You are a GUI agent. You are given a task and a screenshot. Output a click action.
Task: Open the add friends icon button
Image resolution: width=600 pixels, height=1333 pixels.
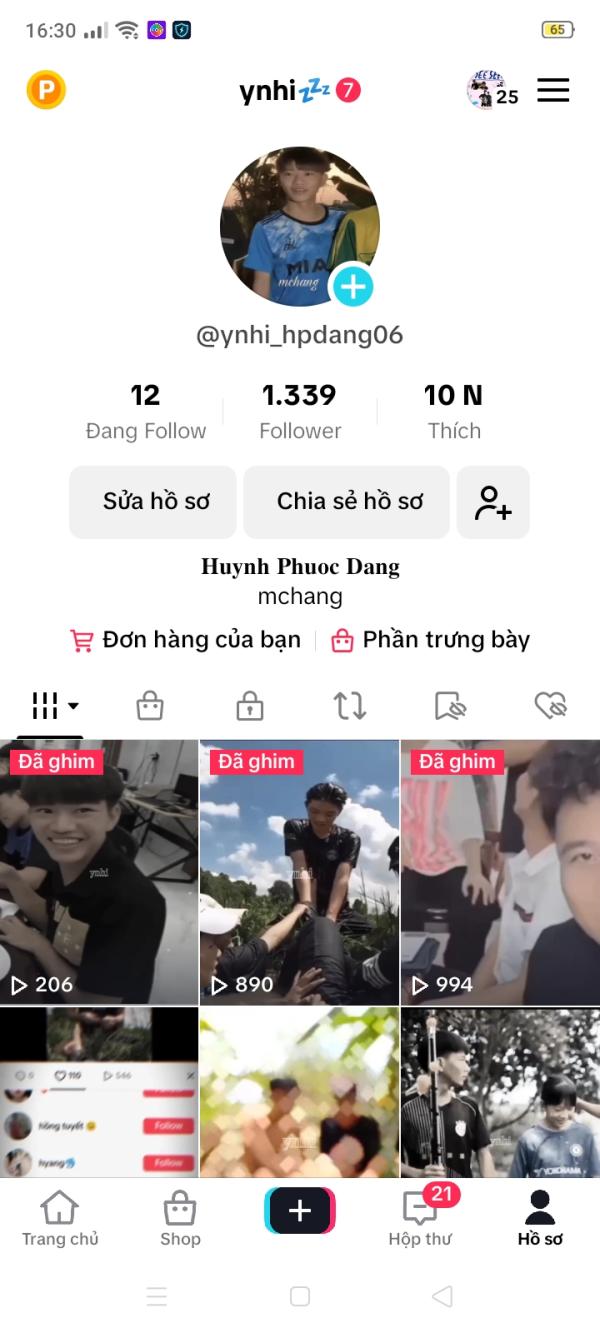click(493, 501)
